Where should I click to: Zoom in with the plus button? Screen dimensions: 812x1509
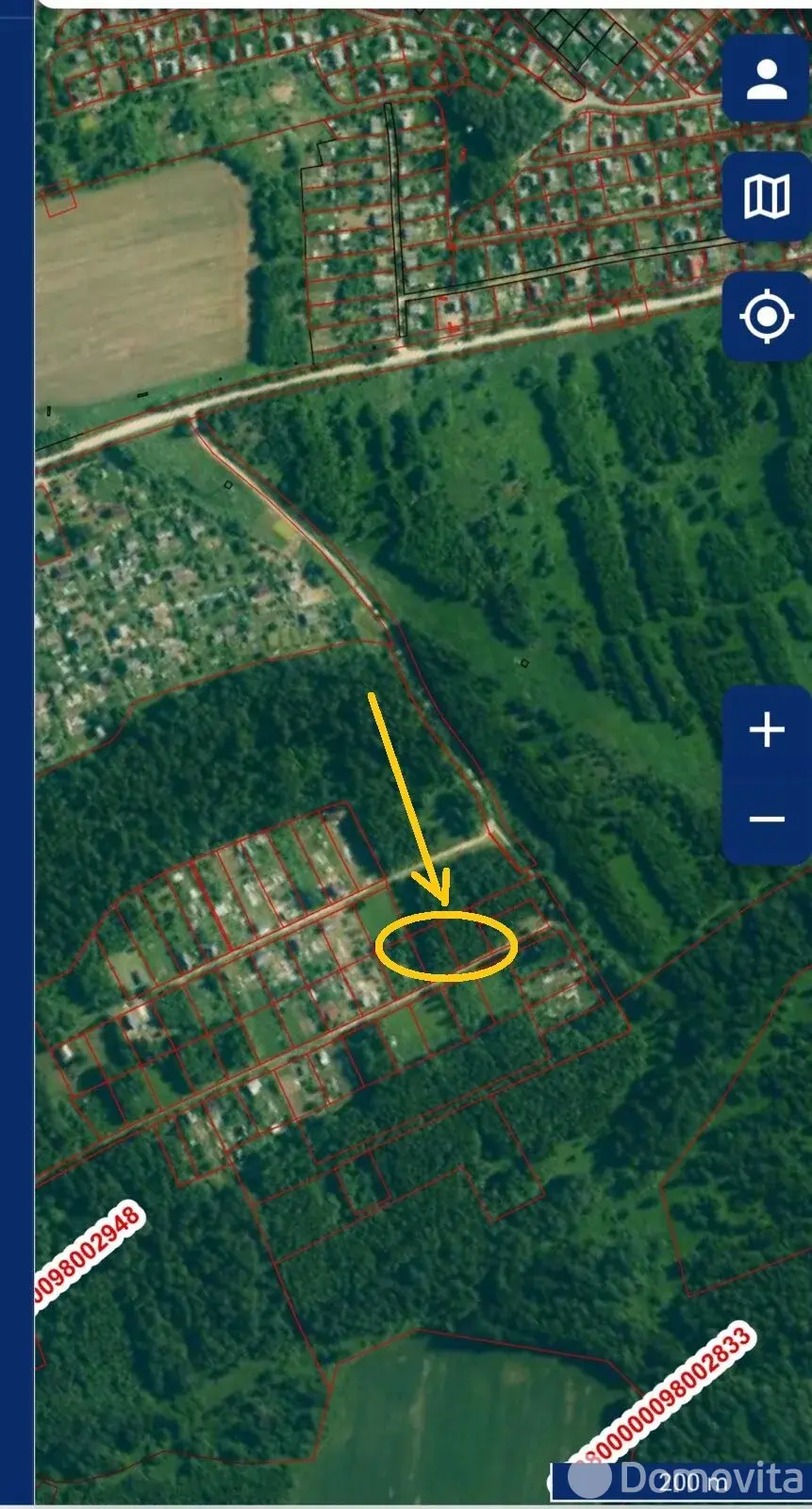tap(767, 730)
